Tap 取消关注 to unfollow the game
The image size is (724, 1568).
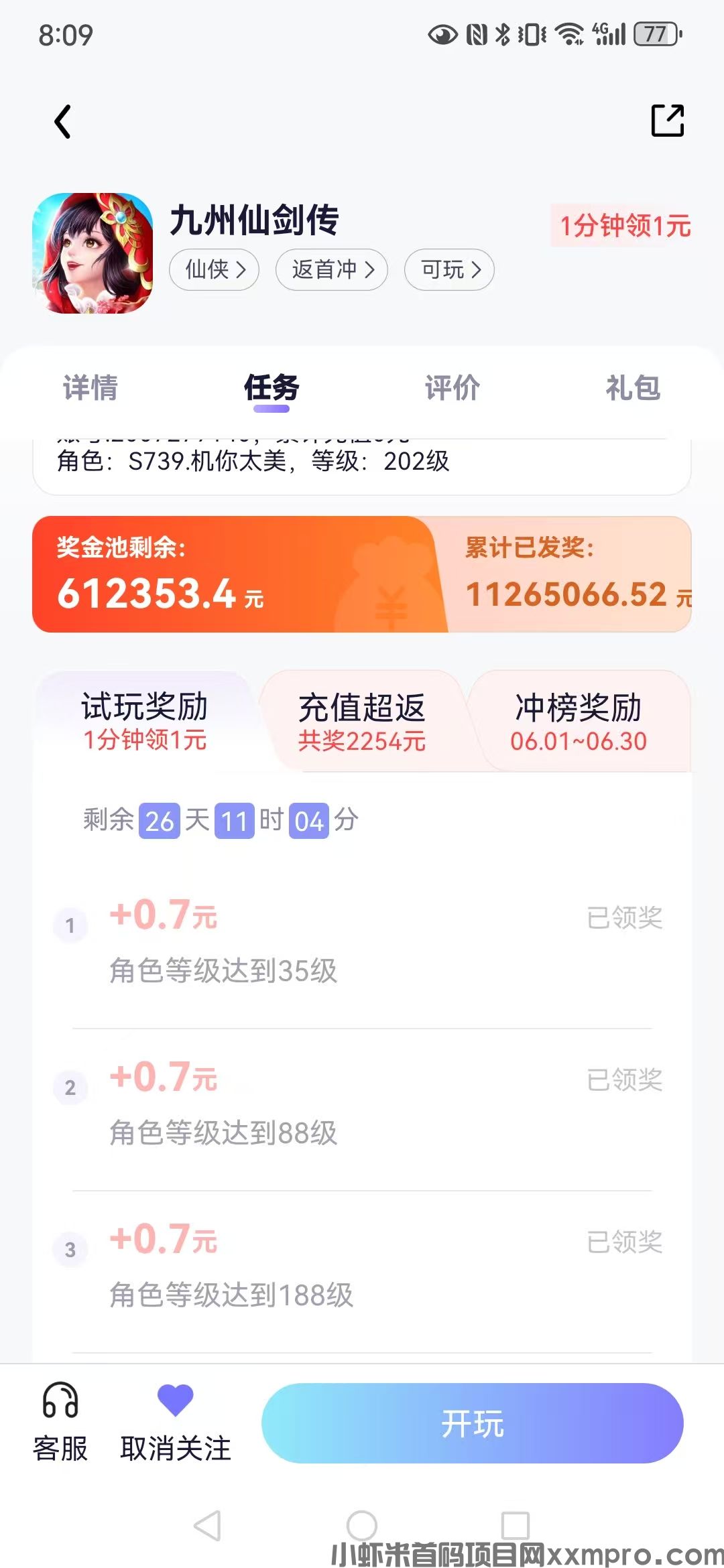point(176,1447)
